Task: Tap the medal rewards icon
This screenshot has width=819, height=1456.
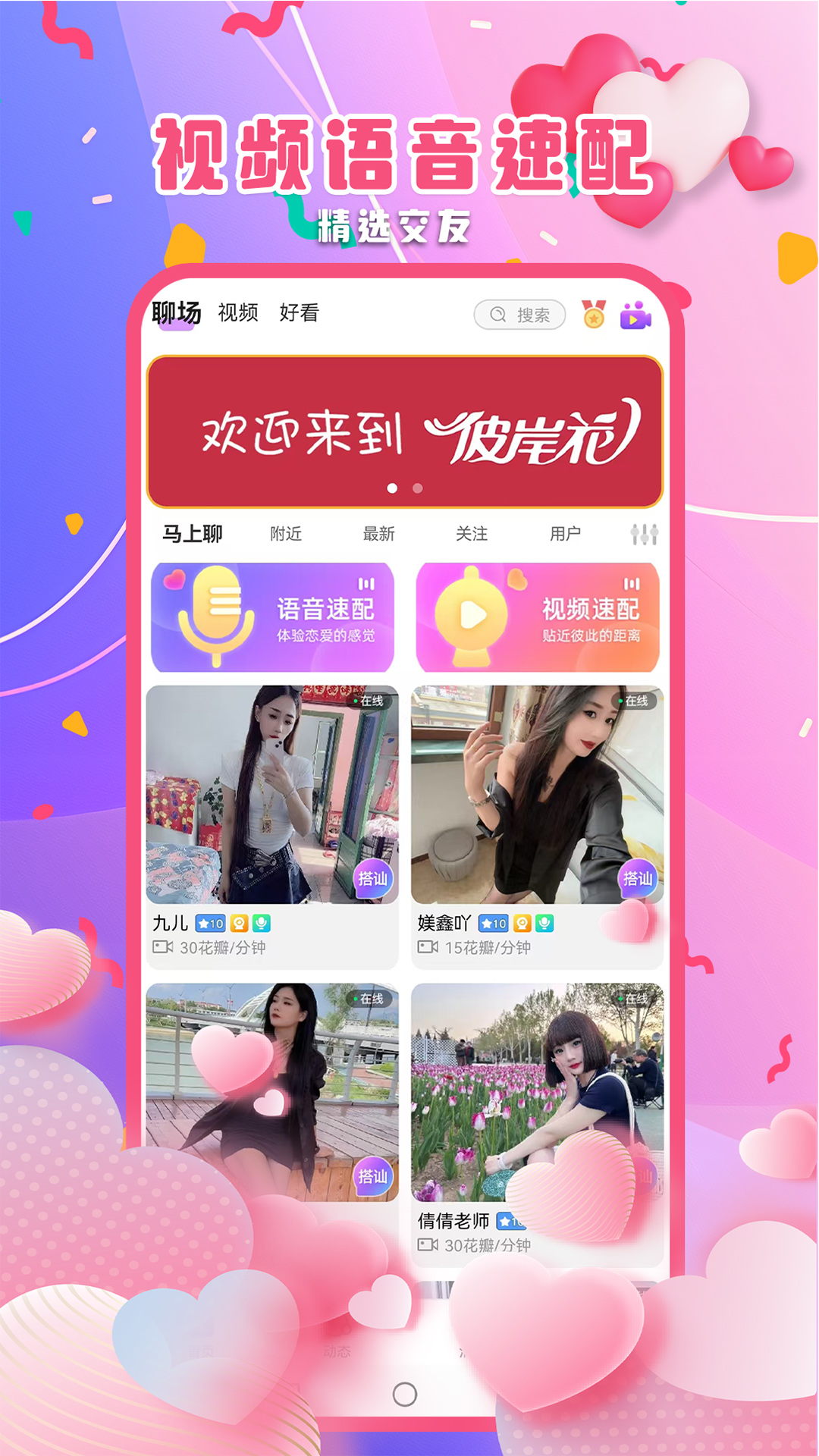Action: [x=594, y=314]
